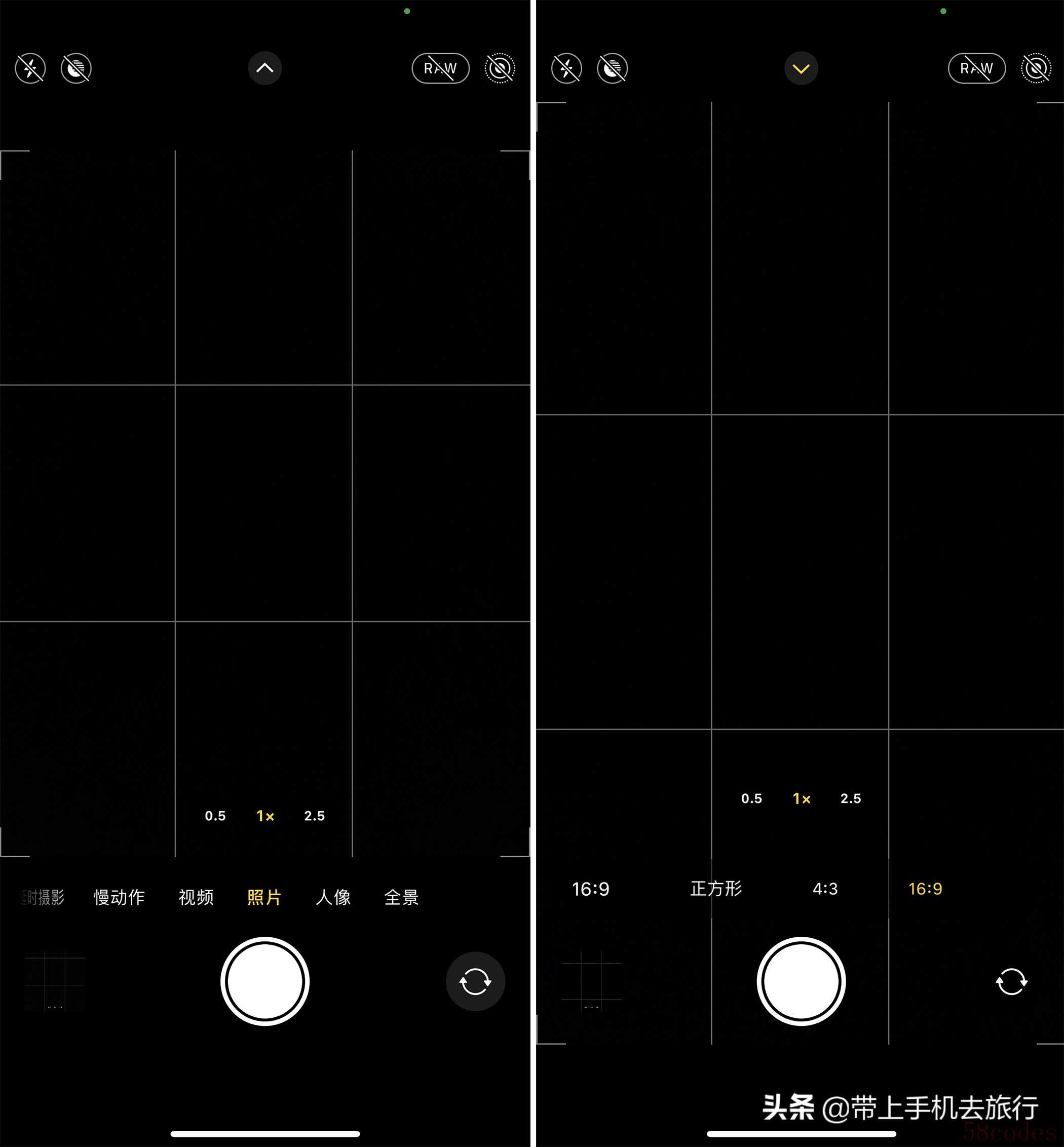Image resolution: width=1064 pixels, height=1147 pixels.
Task: Choose the 正方形 square aspect ratio
Action: (x=715, y=889)
